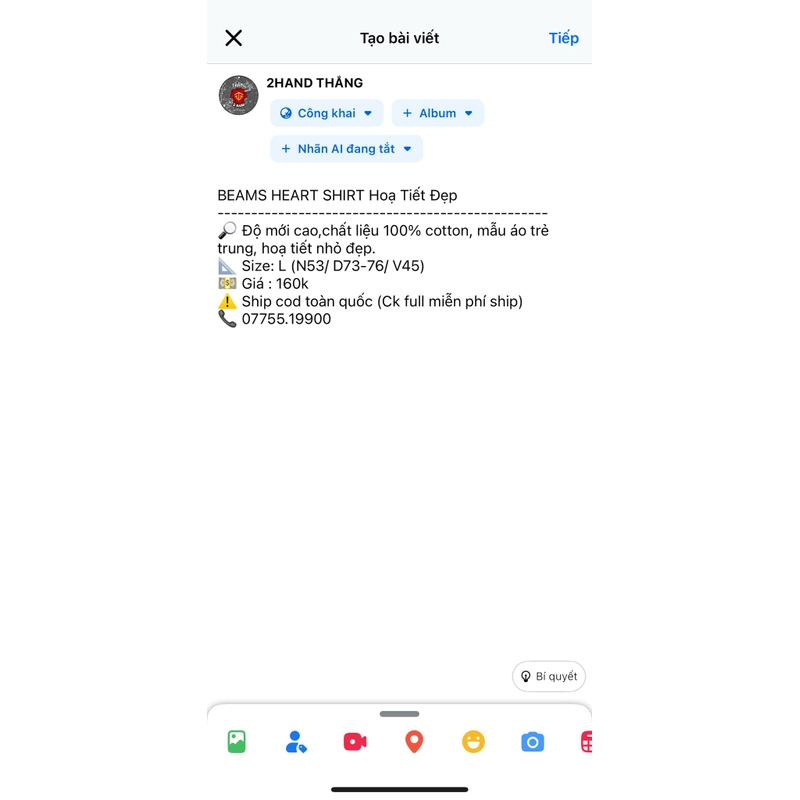
Task: Open the 2HAND THẮNG profile picture
Action: pos(239,95)
